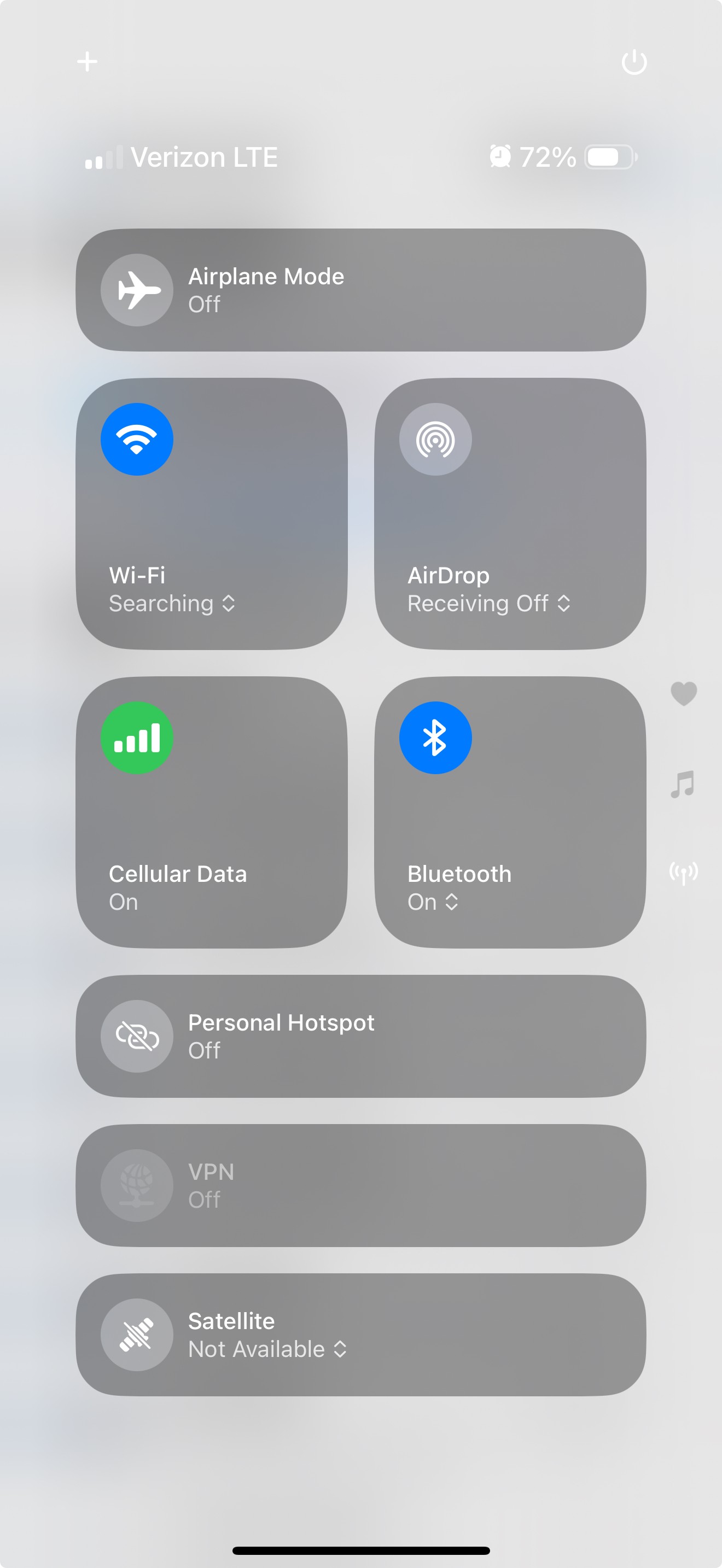Tap the plus icon to add a control
Viewport: 722px width, 1568px height.
[87, 61]
